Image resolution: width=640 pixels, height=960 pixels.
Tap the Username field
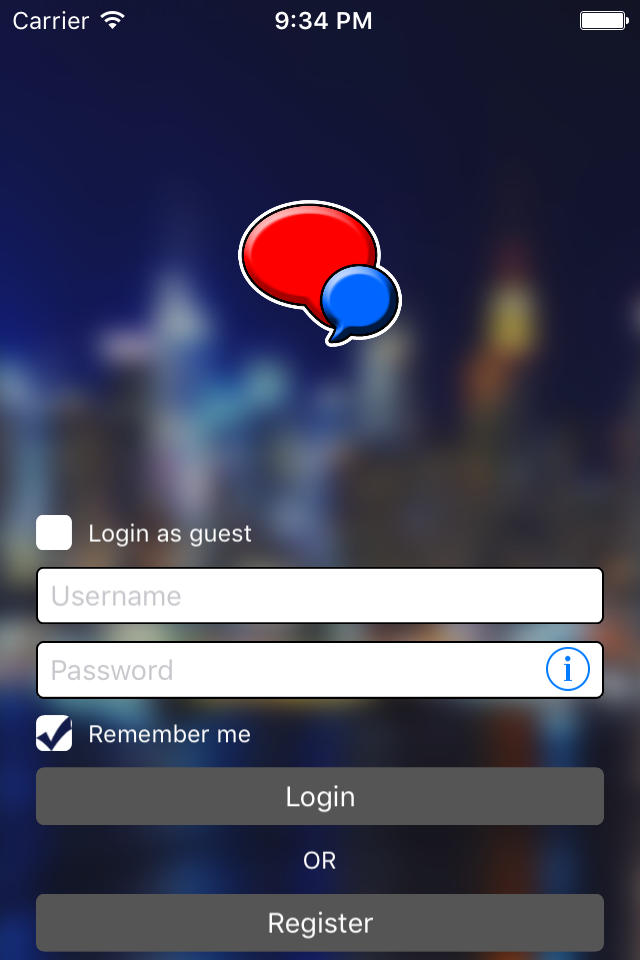coord(320,596)
